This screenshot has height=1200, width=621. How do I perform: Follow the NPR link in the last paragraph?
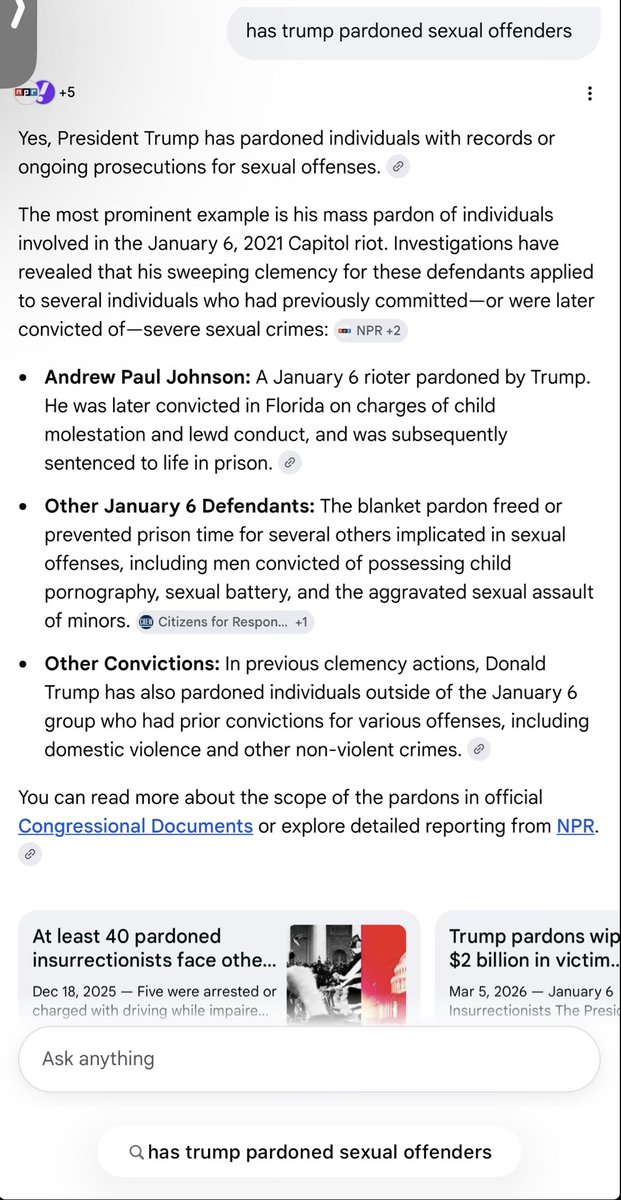point(576,827)
